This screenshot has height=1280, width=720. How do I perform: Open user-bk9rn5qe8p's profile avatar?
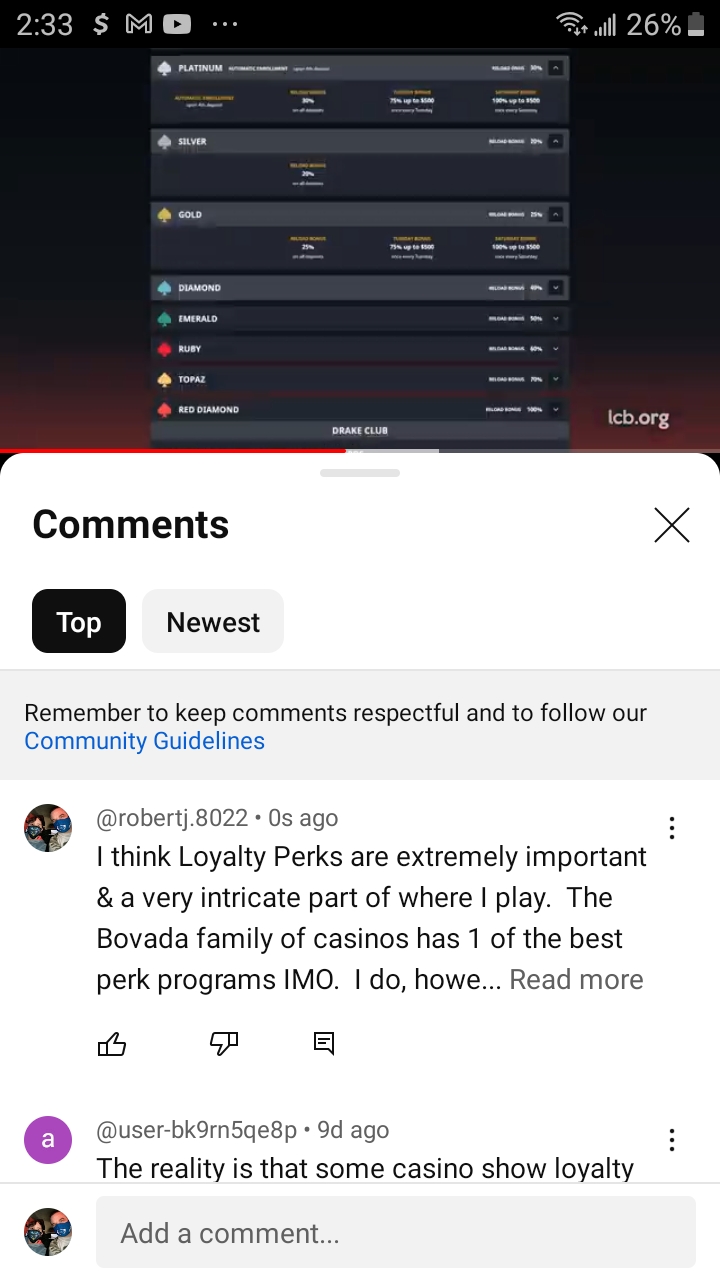tap(48, 1139)
